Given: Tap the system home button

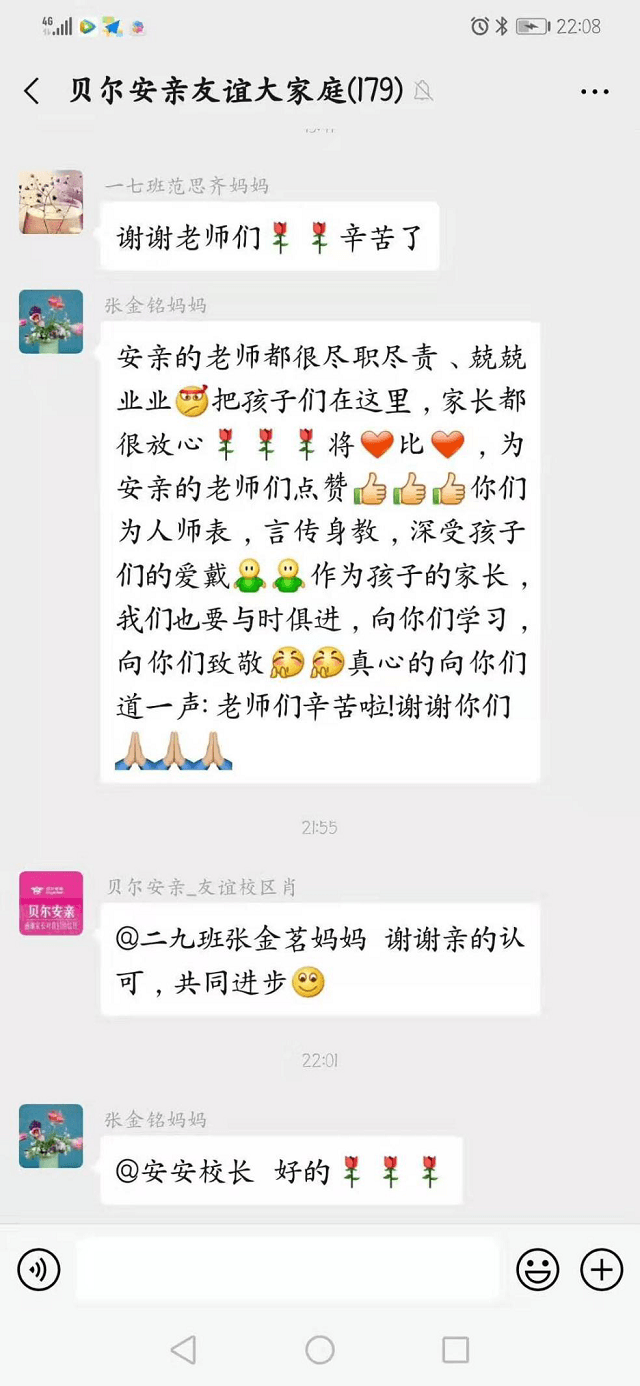Looking at the screenshot, I should click(320, 1350).
